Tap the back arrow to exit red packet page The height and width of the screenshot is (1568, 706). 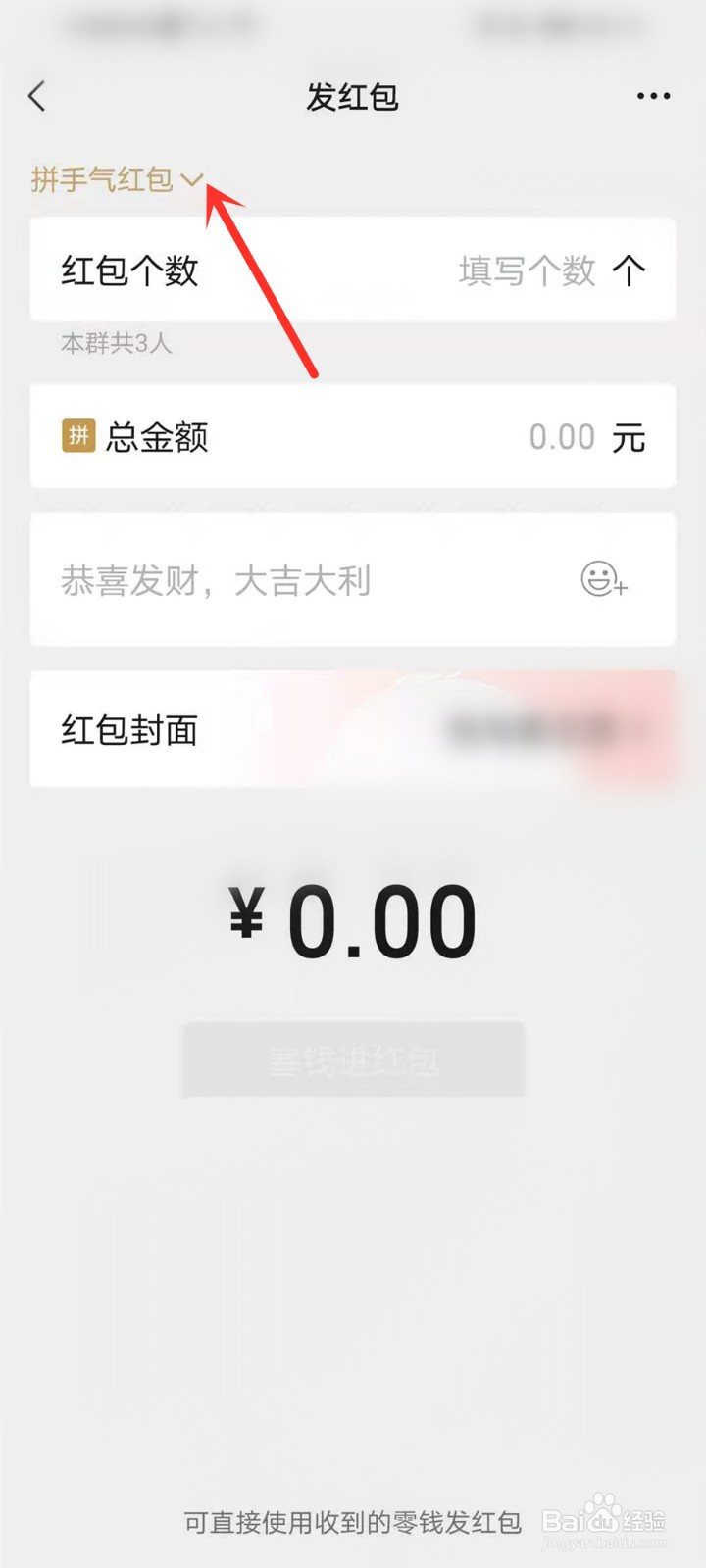[x=37, y=96]
